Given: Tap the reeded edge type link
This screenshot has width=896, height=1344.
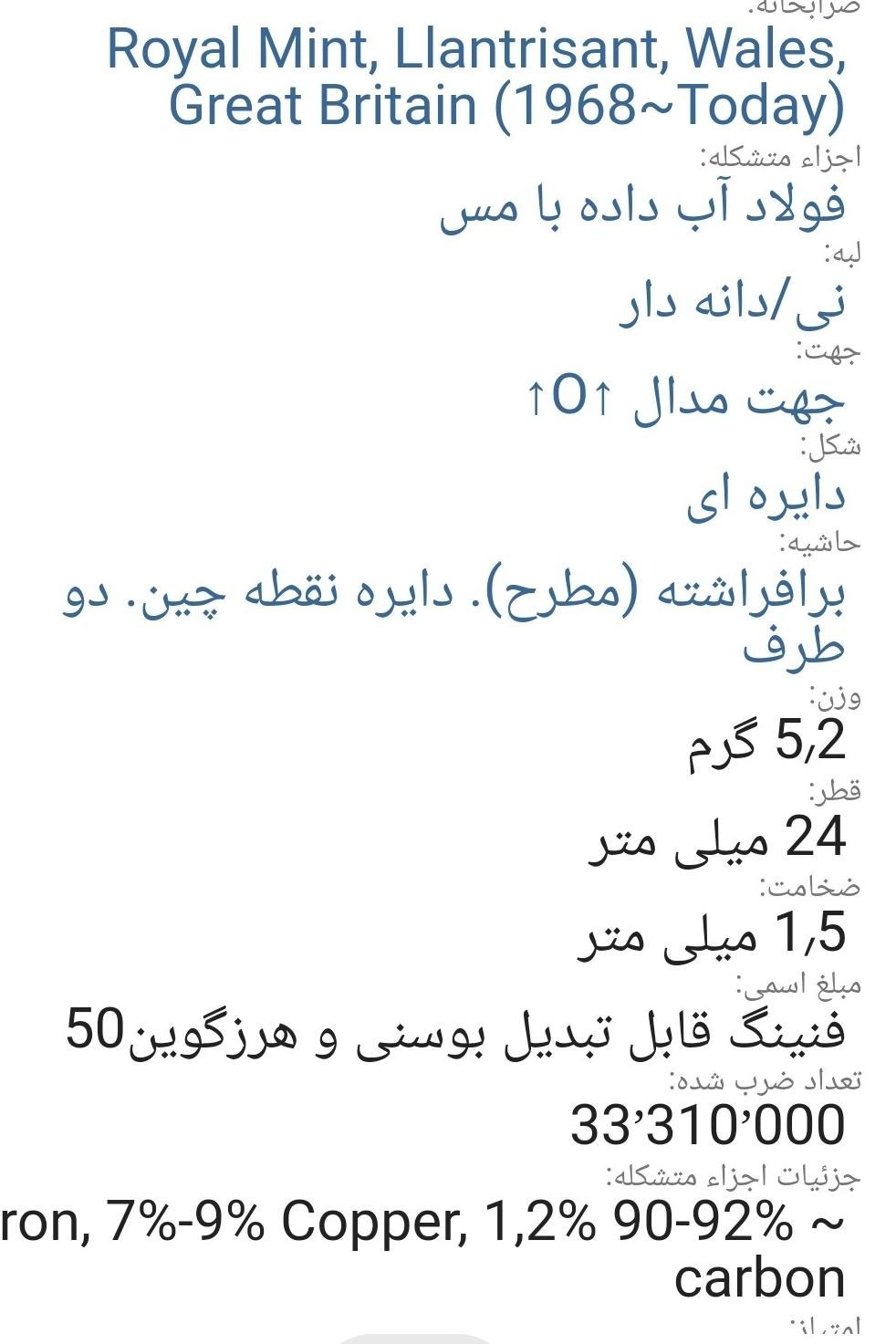Looking at the screenshot, I should (x=732, y=304).
